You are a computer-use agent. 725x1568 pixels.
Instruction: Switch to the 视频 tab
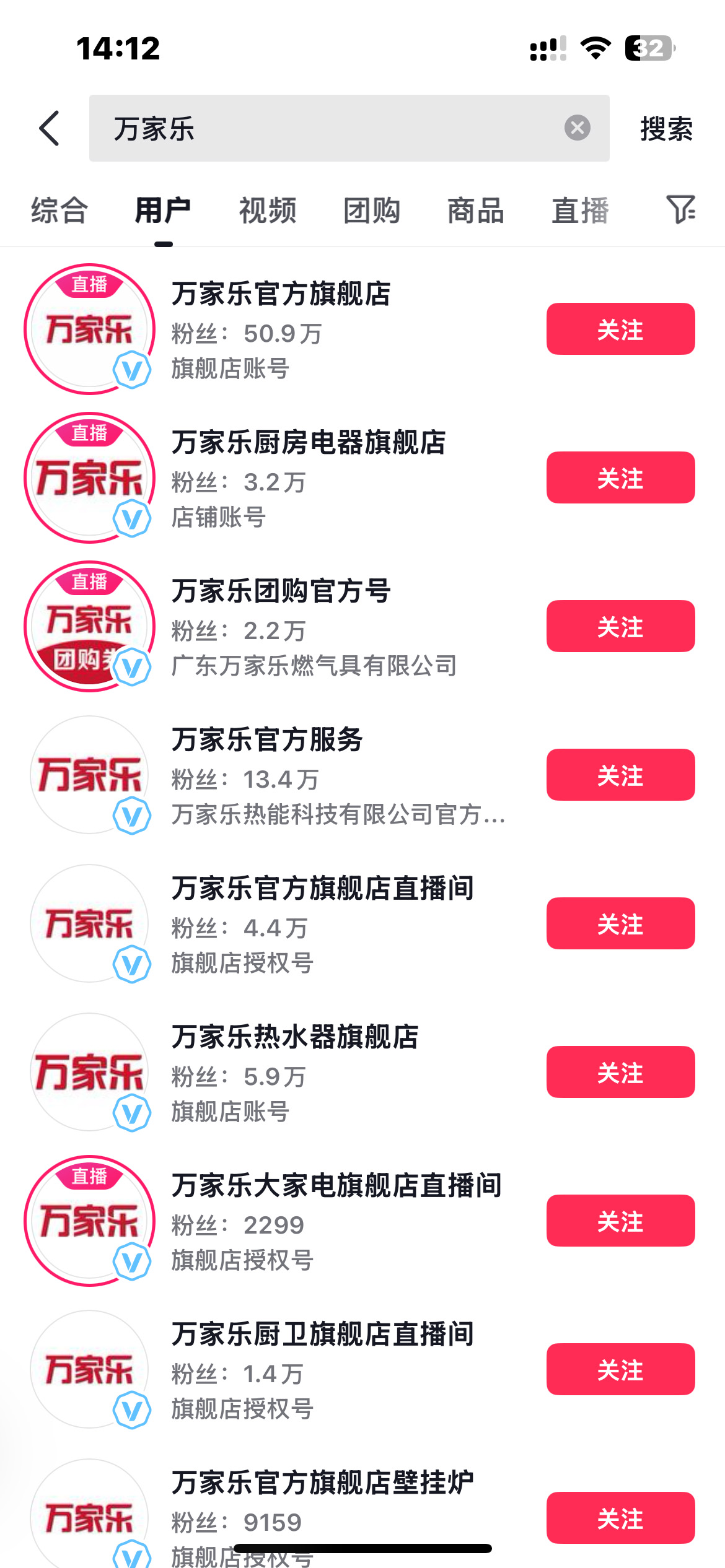click(x=268, y=210)
